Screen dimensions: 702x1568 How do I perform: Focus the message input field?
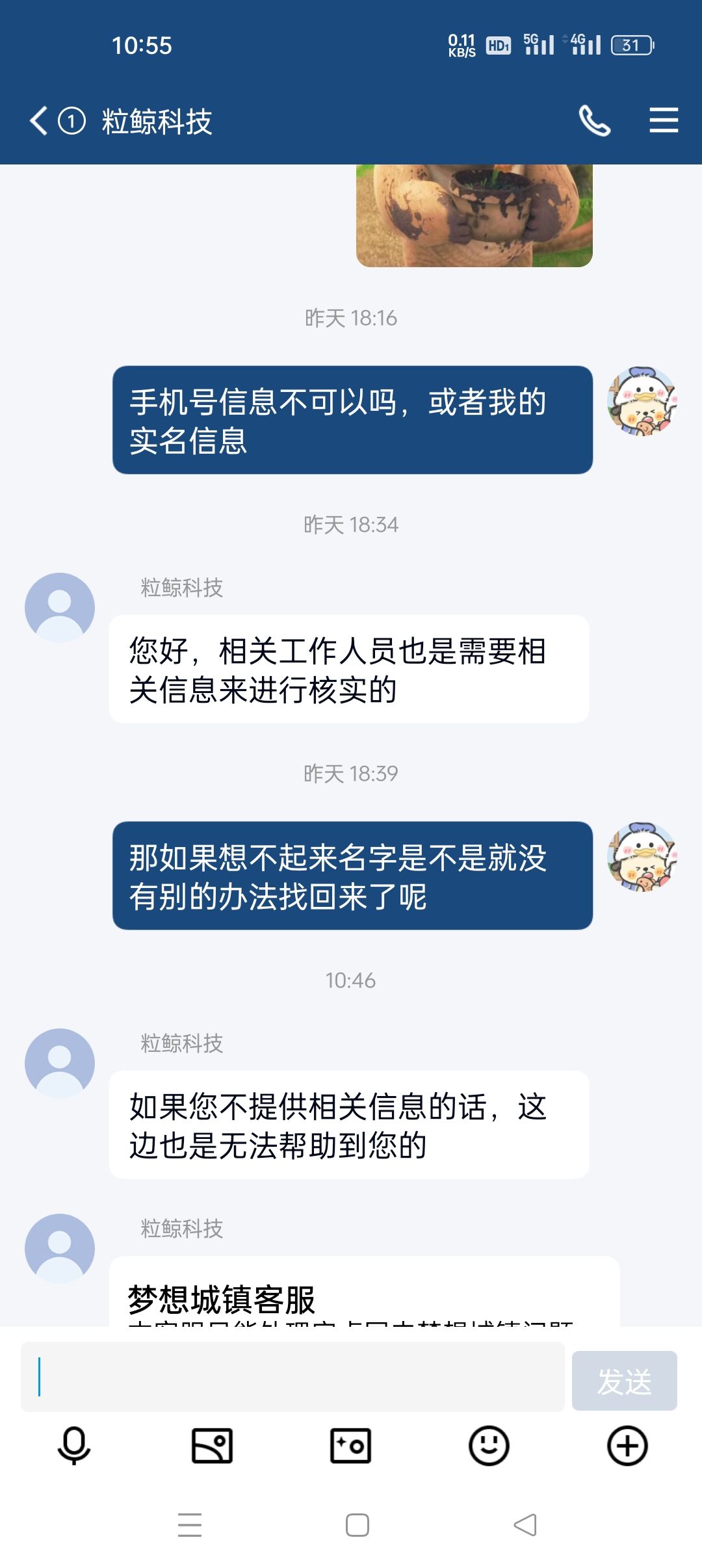coord(292,1377)
